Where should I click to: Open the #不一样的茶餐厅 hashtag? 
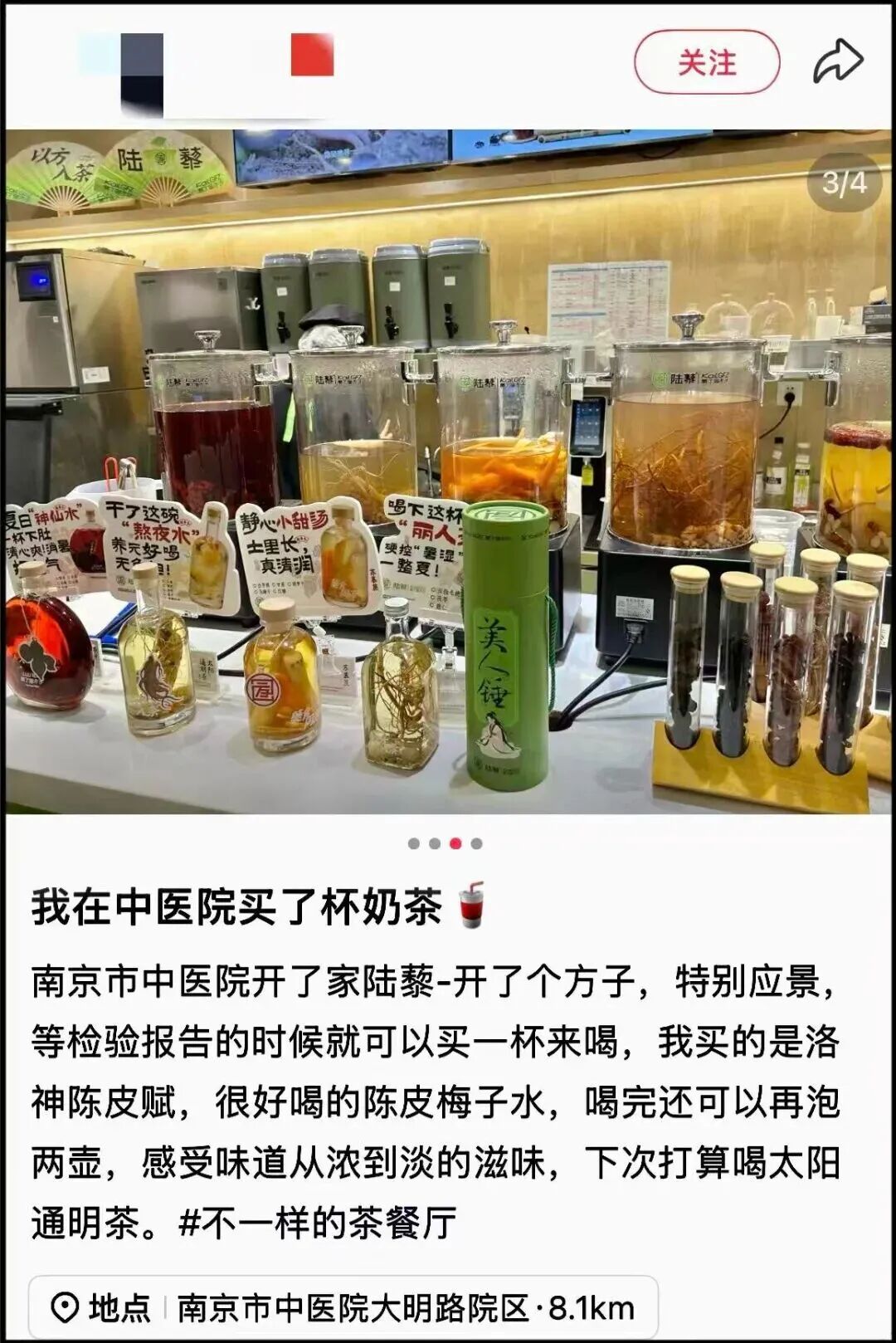pos(318,1223)
